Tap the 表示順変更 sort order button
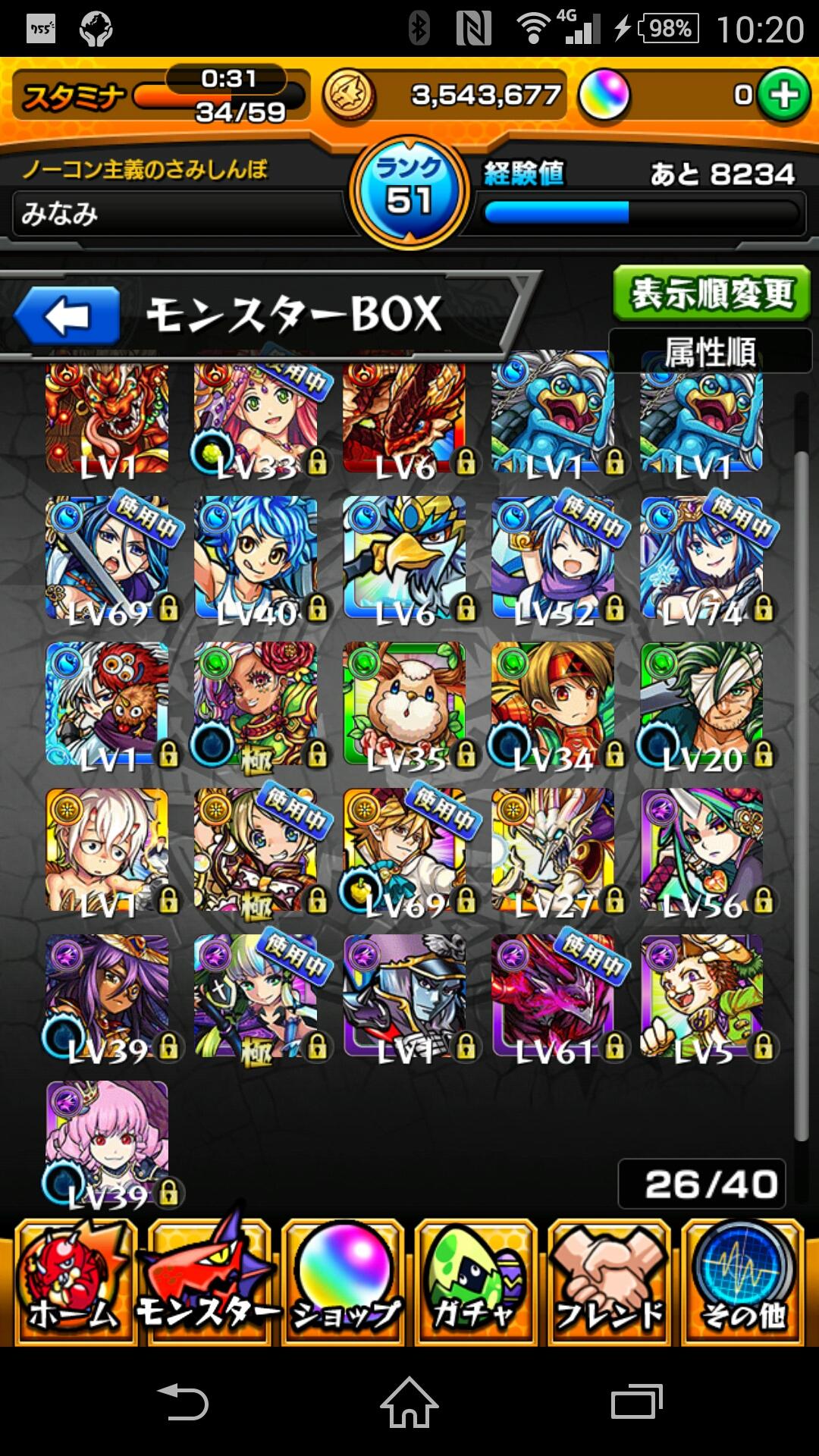 tap(711, 294)
